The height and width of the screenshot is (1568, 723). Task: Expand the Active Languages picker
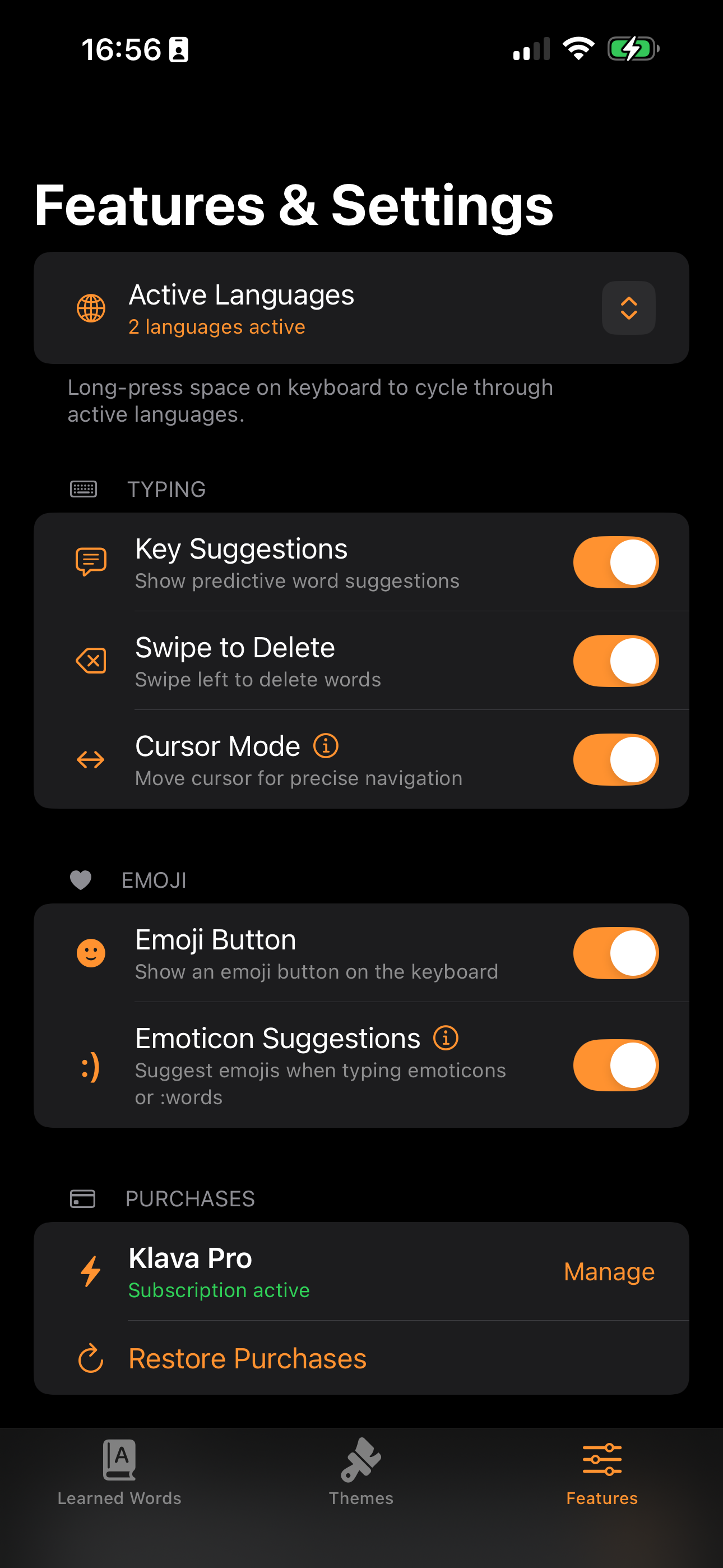628,308
